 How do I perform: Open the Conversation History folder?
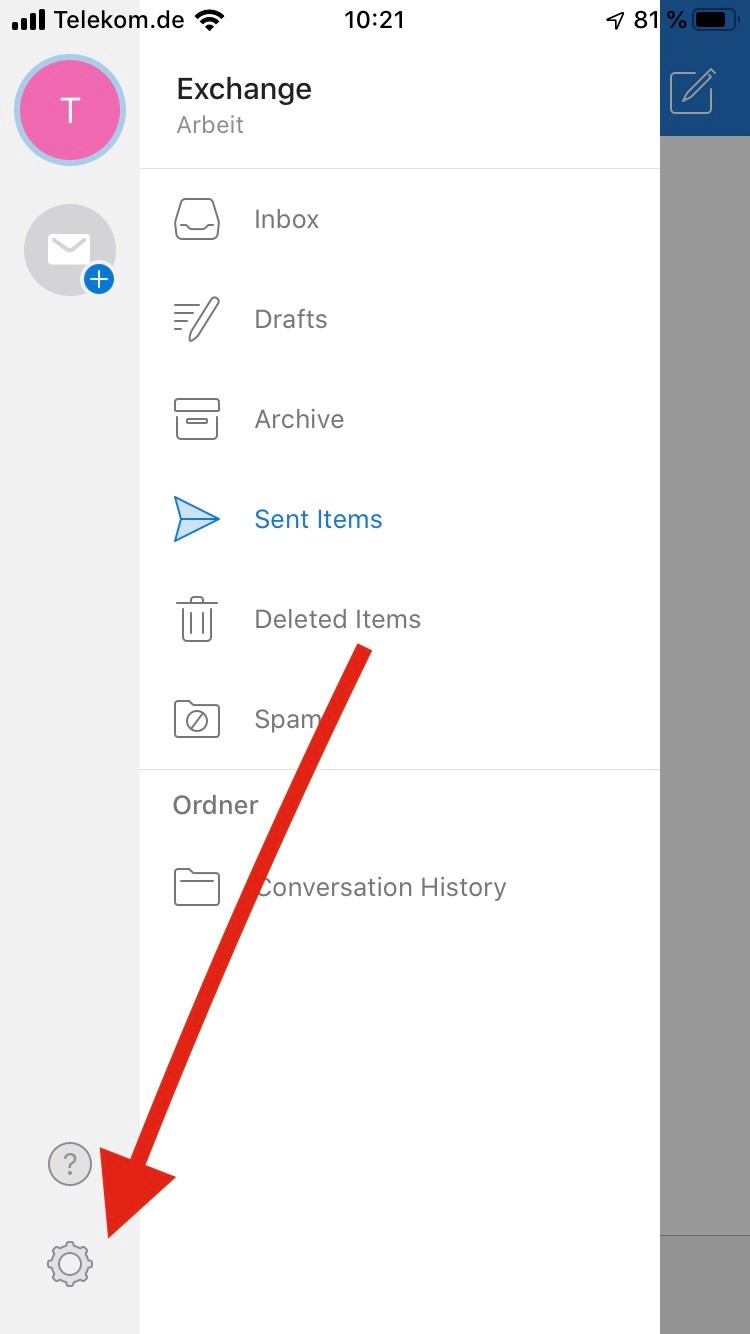click(x=400, y=887)
